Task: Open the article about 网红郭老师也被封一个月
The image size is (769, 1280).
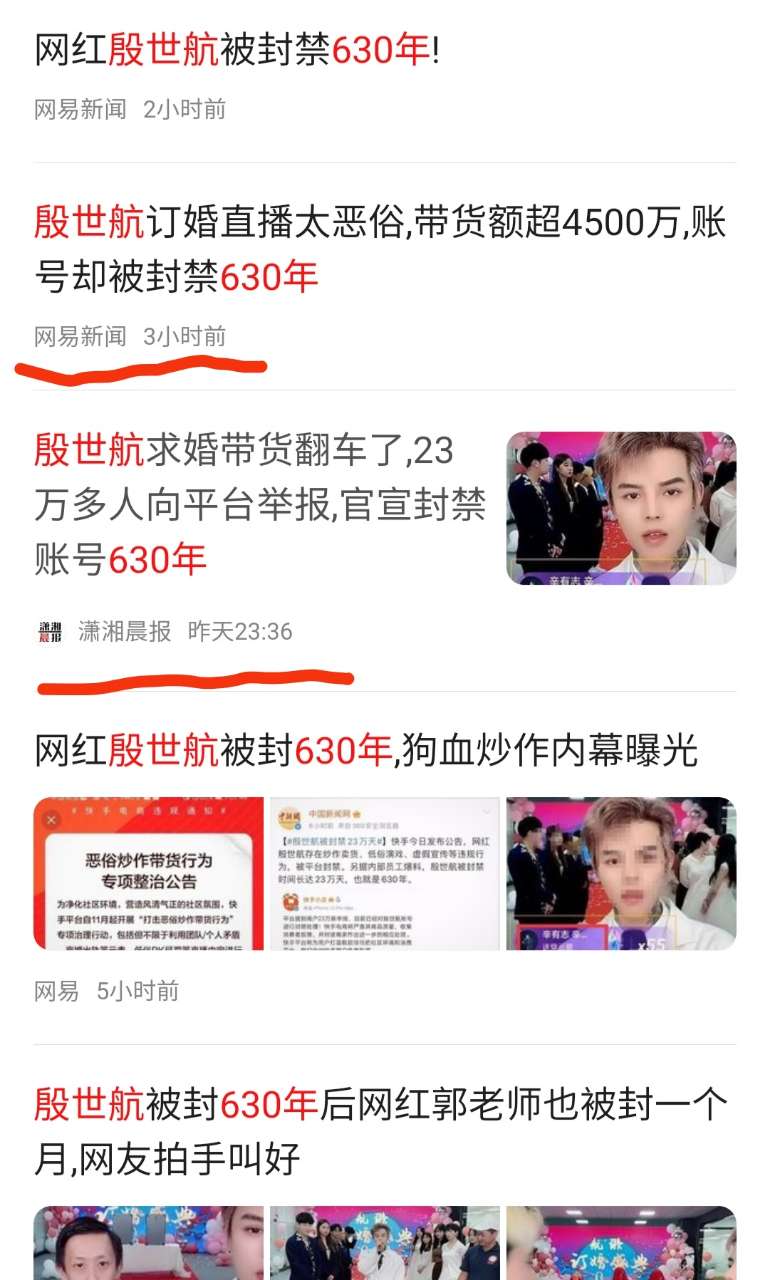Action: click(x=380, y=1131)
